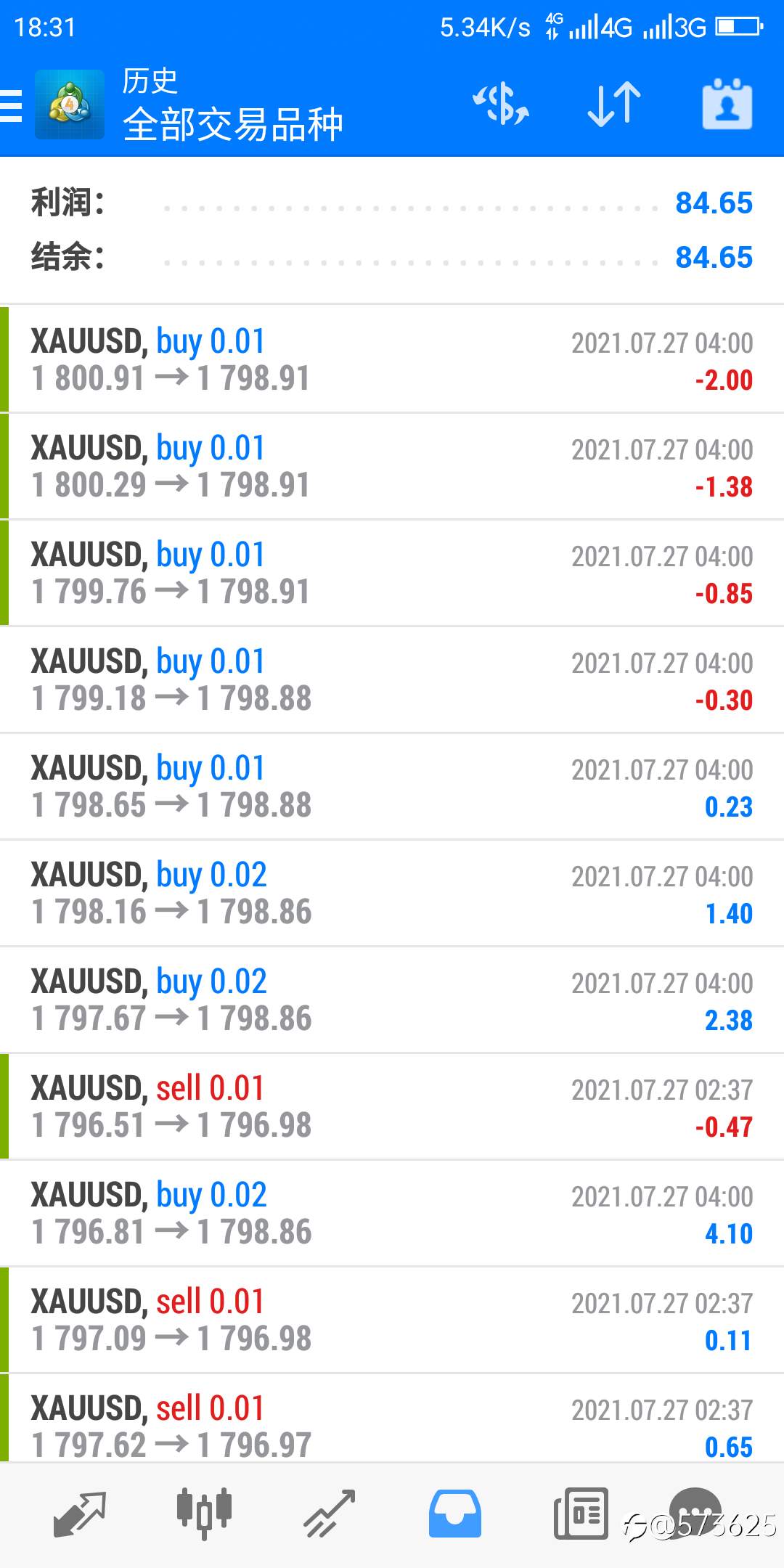Open sell trade opened at 1 797.09
The height and width of the screenshot is (1568, 784).
point(392,1320)
